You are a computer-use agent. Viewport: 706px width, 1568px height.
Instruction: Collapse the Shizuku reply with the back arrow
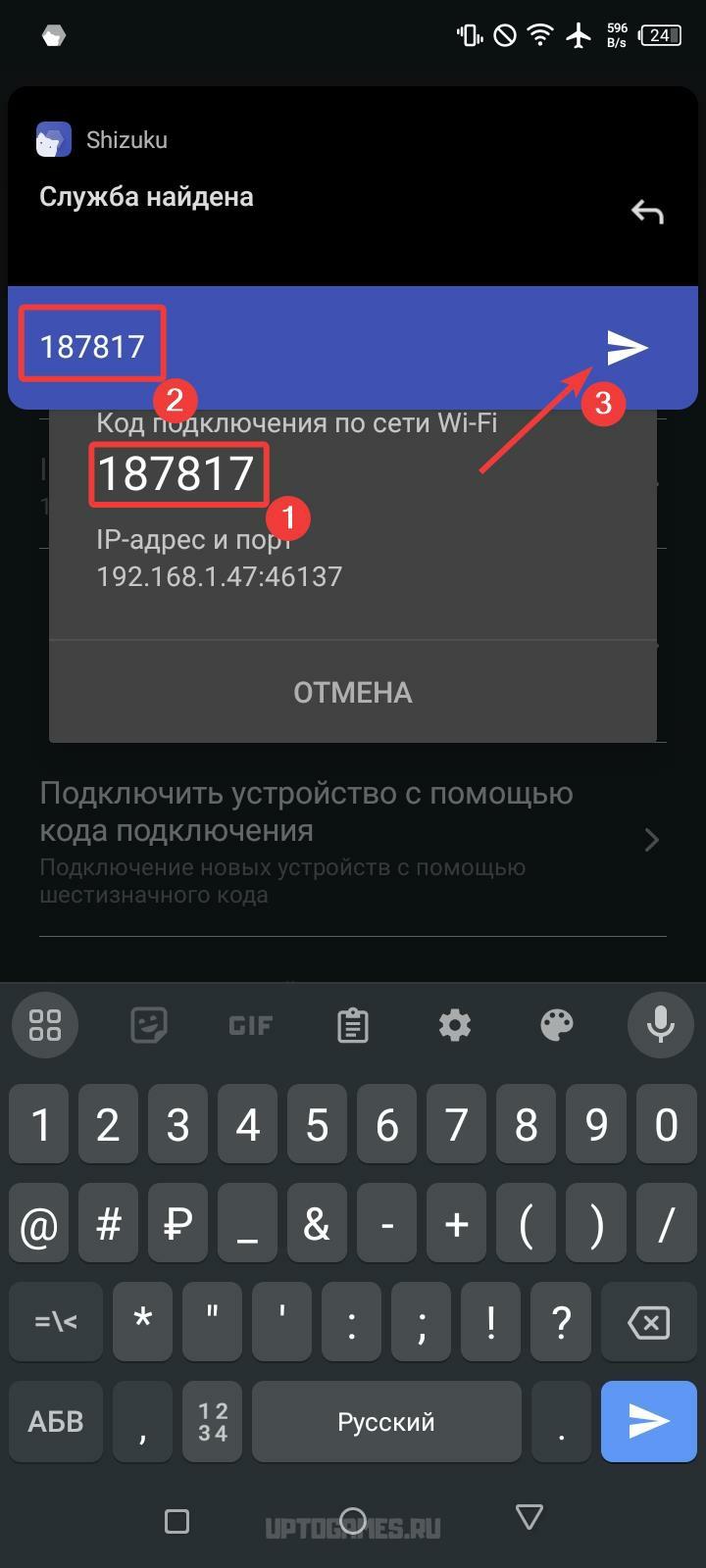pos(647,211)
